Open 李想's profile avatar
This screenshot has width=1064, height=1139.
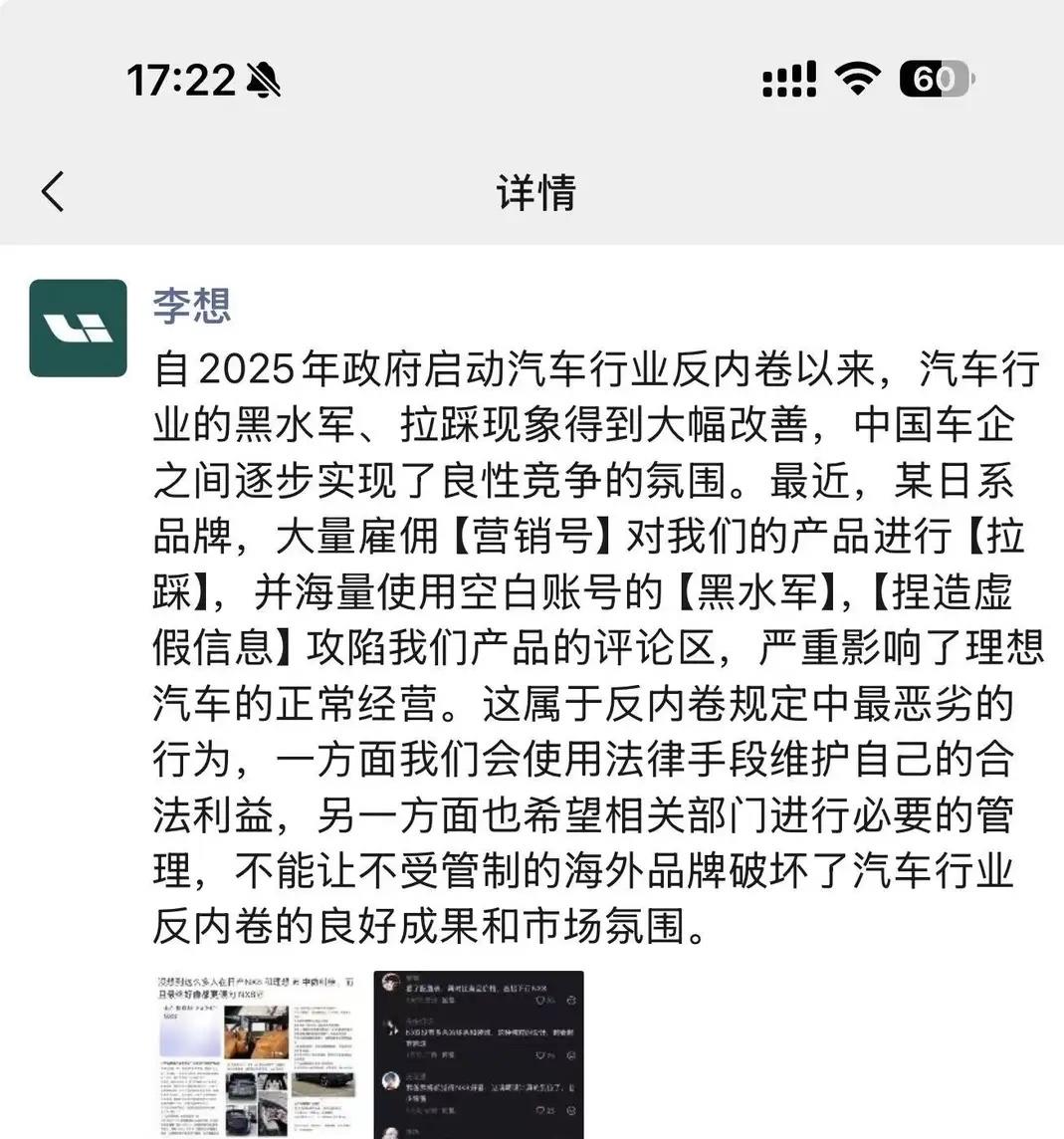click(x=79, y=328)
